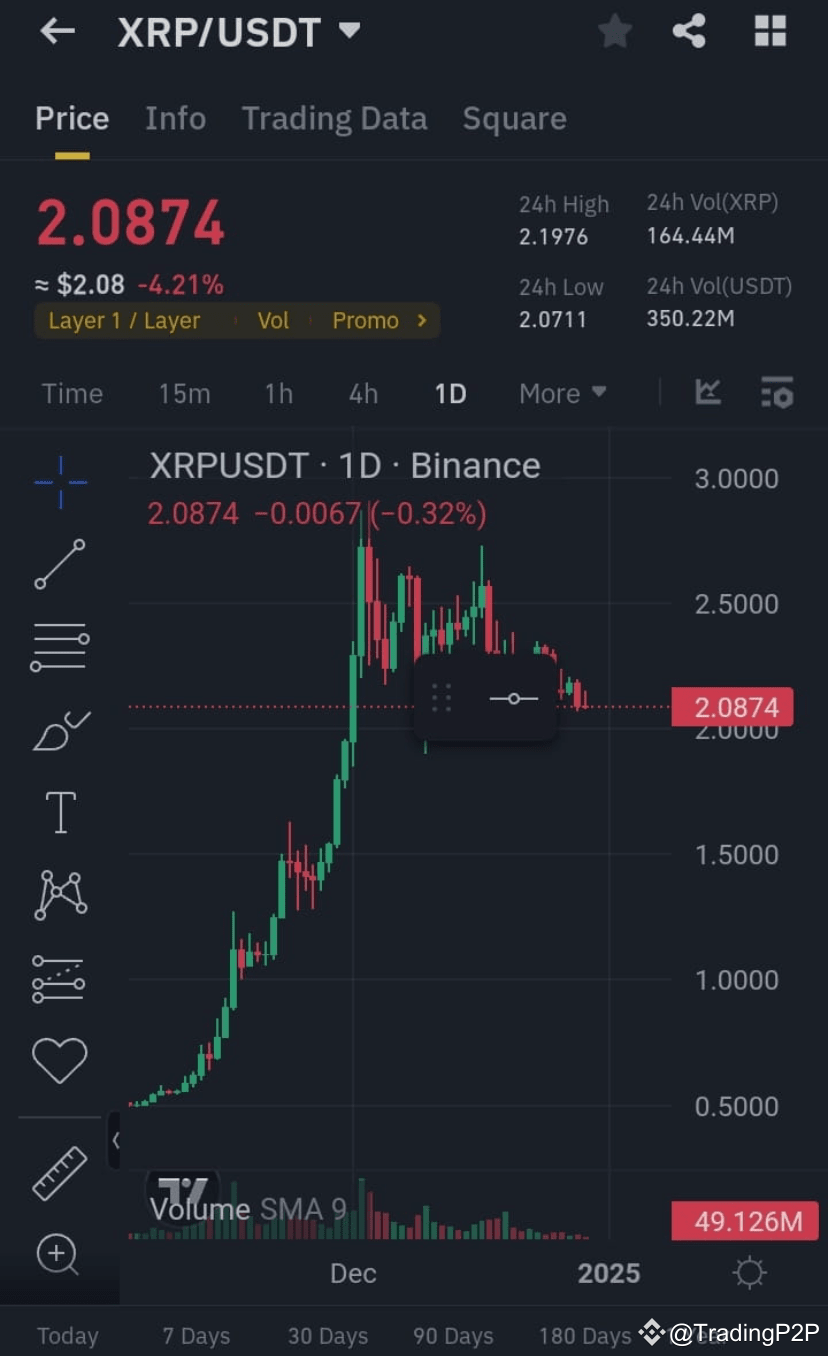Select the trend line drawing tool
This screenshot has height=1356, width=828.
59,565
